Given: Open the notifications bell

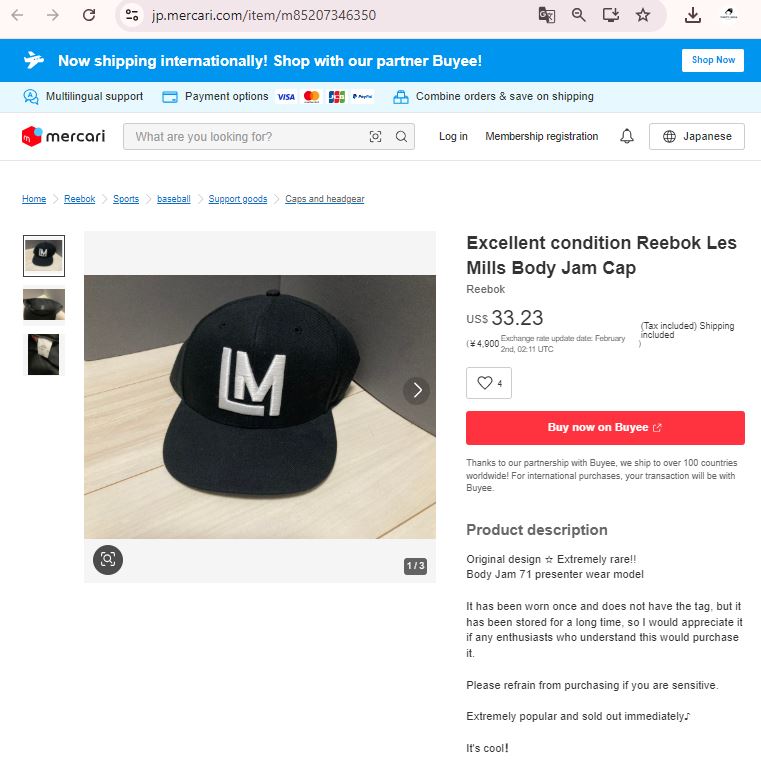Looking at the screenshot, I should point(627,137).
